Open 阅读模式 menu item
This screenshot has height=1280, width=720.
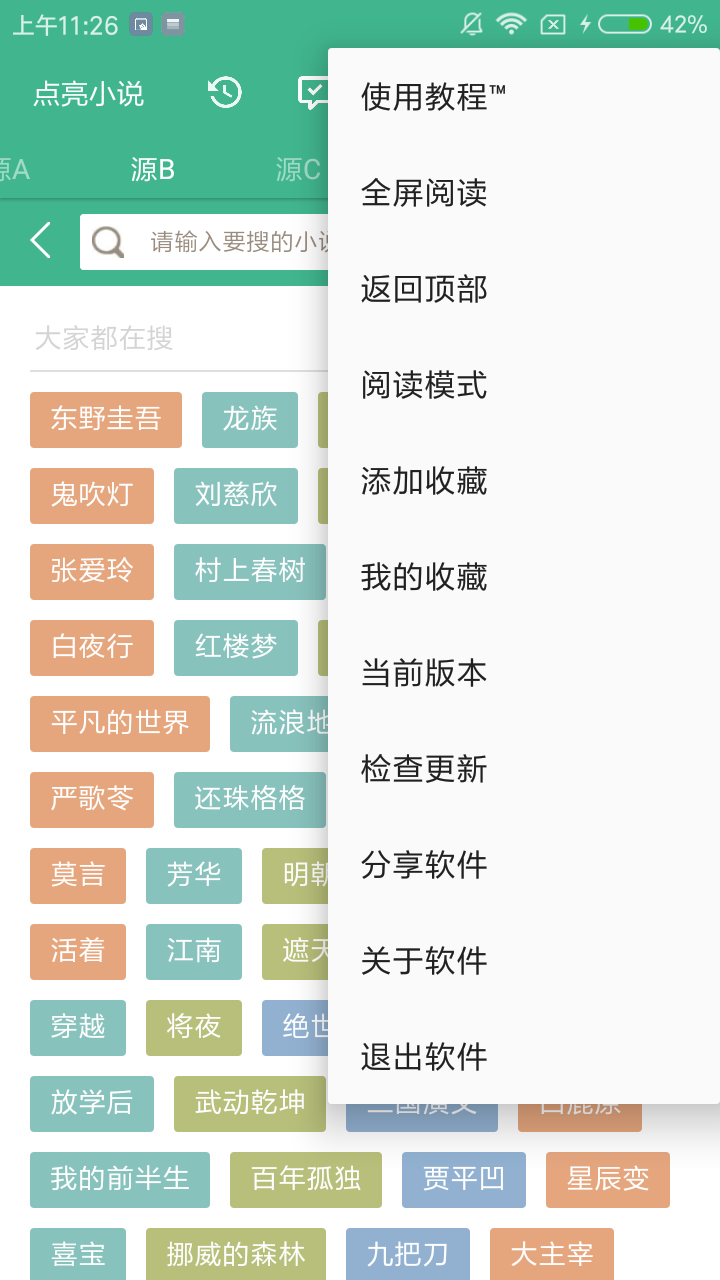click(x=524, y=385)
